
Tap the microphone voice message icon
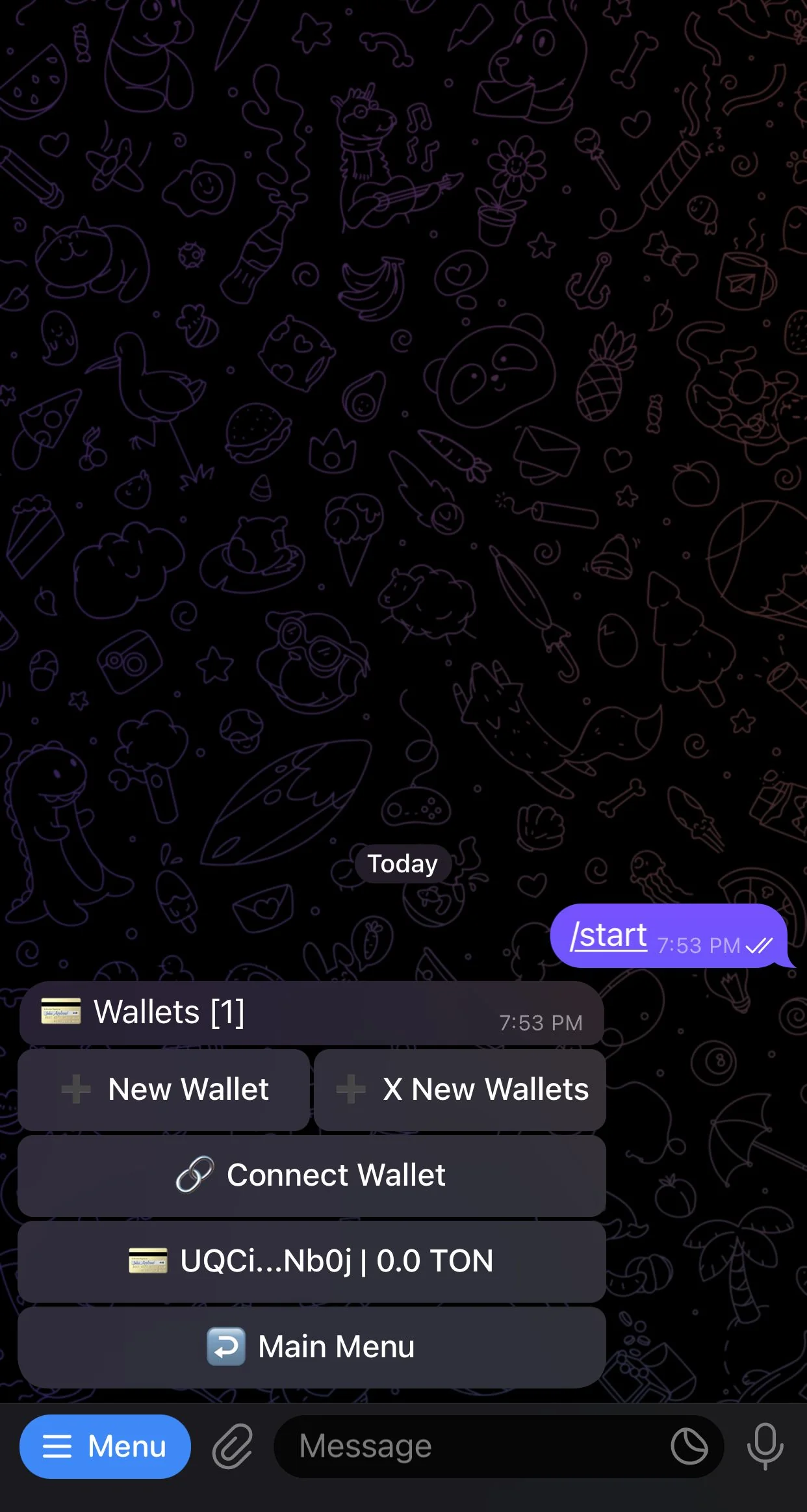tap(765, 1446)
